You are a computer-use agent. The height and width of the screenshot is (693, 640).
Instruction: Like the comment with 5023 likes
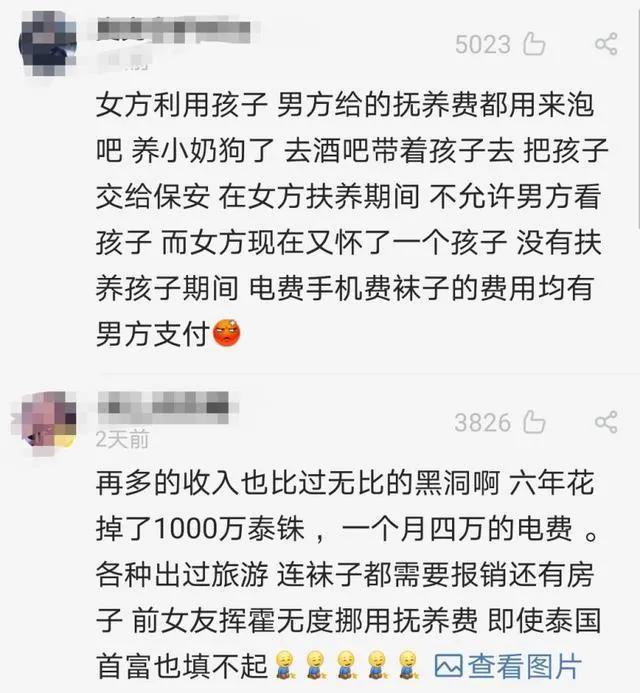click(x=533, y=43)
